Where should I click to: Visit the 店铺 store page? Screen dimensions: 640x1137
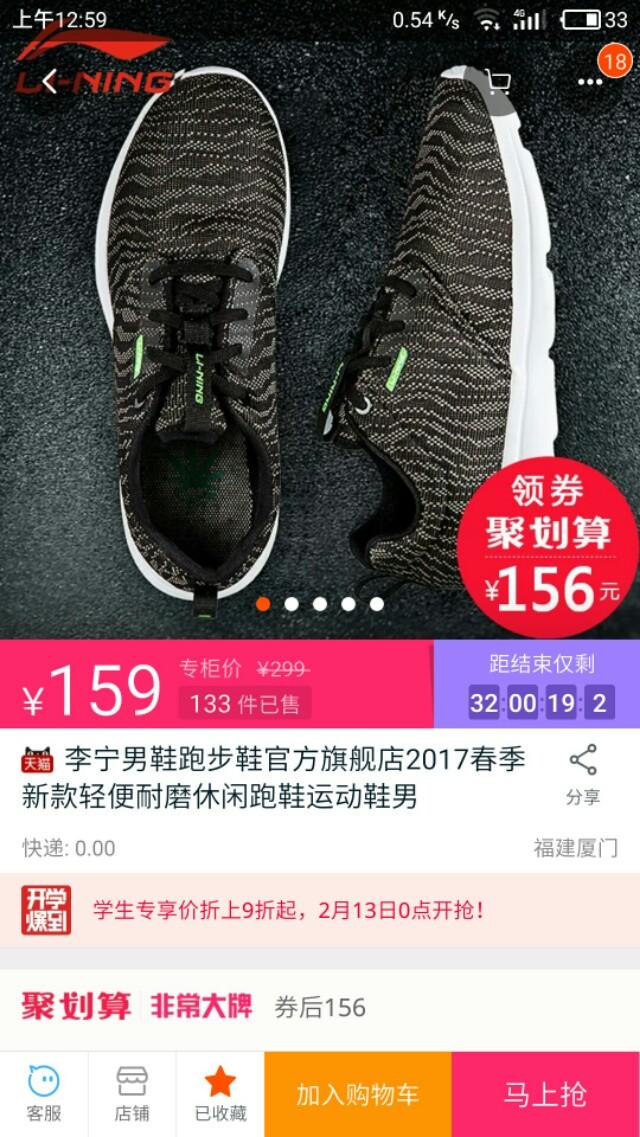click(x=132, y=1093)
